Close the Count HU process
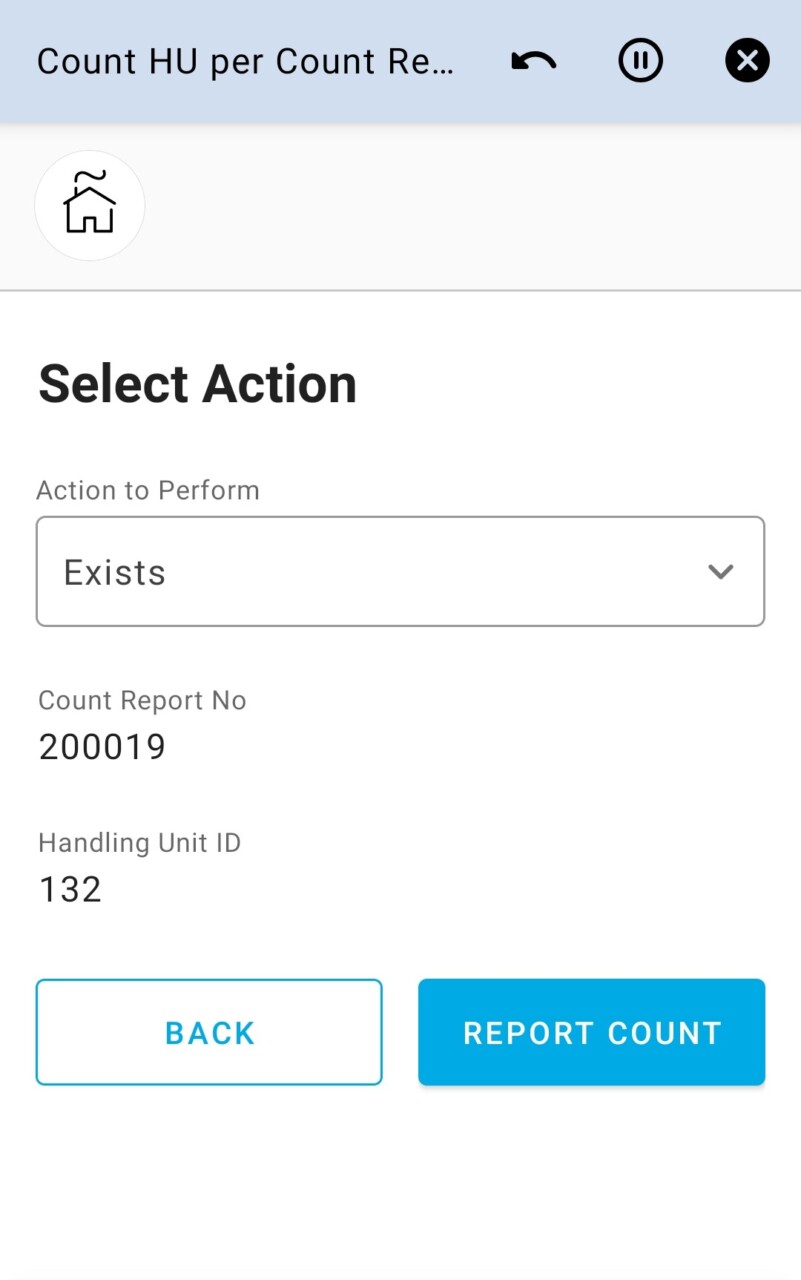 click(x=747, y=61)
